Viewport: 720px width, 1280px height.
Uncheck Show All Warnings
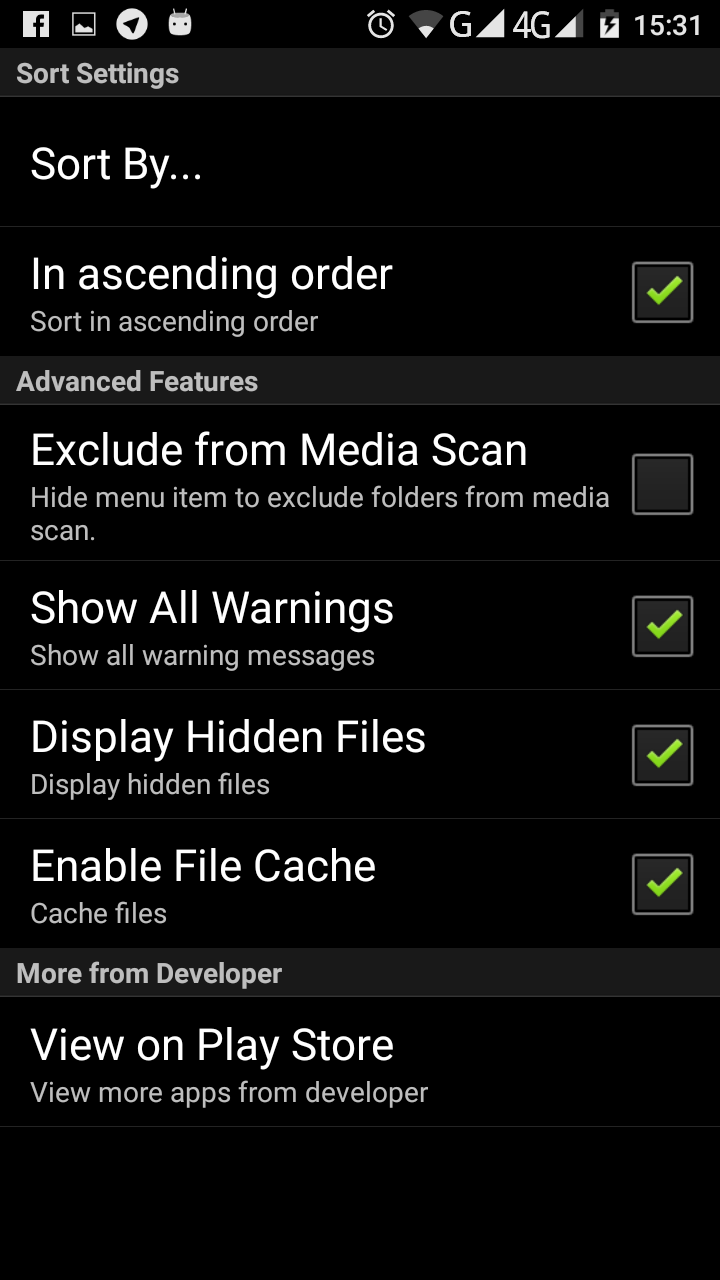[662, 625]
